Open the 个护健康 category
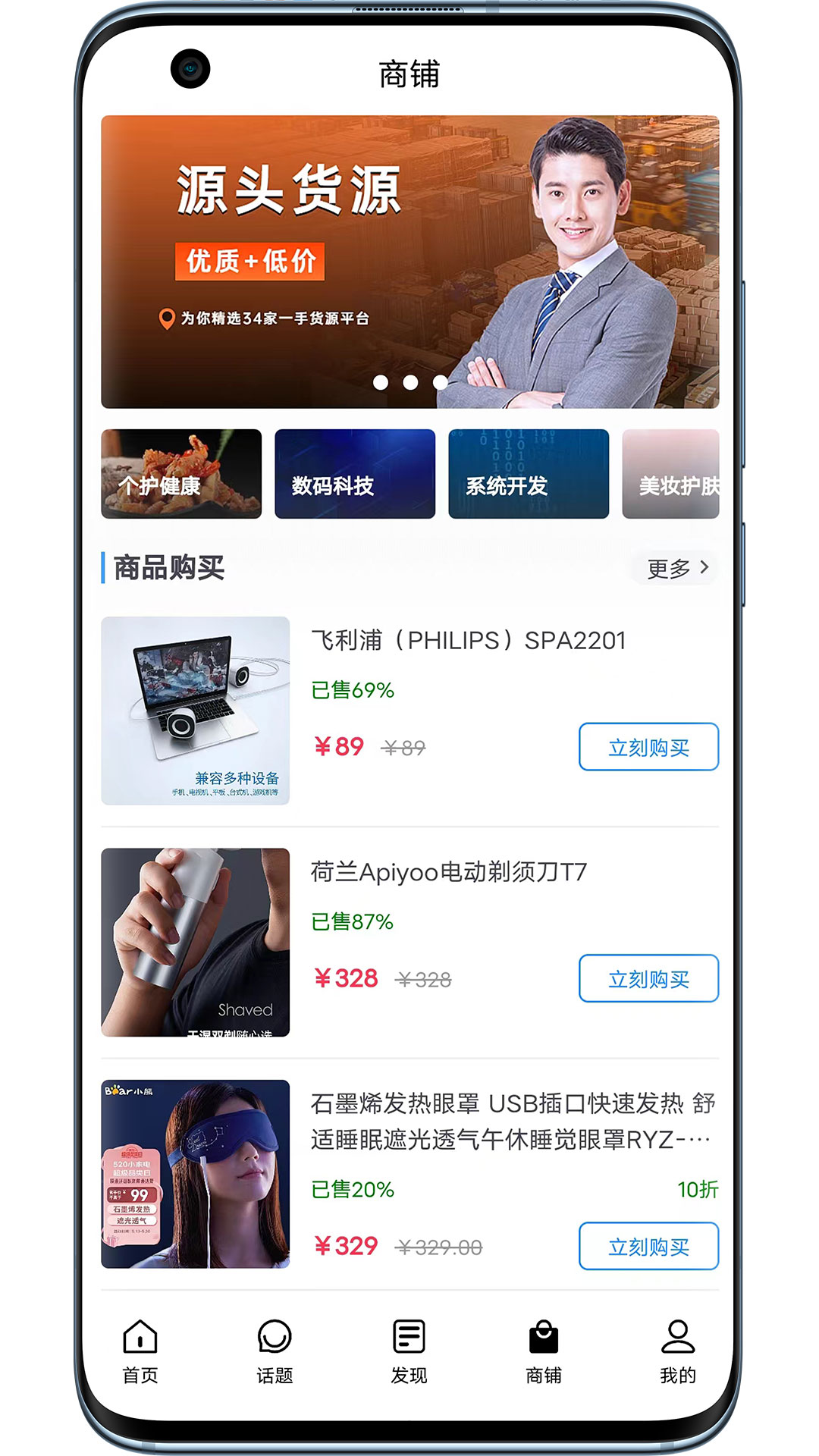The width and height of the screenshot is (819, 1456). (181, 474)
